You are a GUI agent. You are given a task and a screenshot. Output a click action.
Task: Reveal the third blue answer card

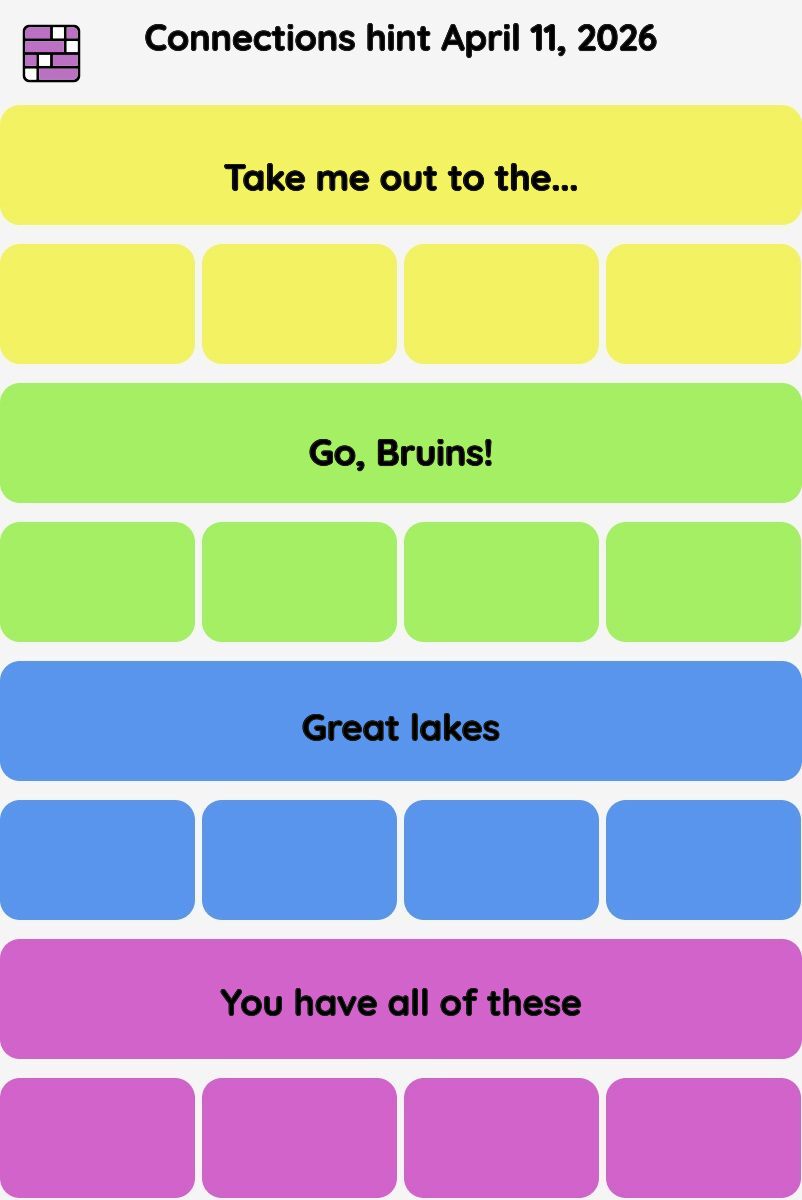pos(502,858)
